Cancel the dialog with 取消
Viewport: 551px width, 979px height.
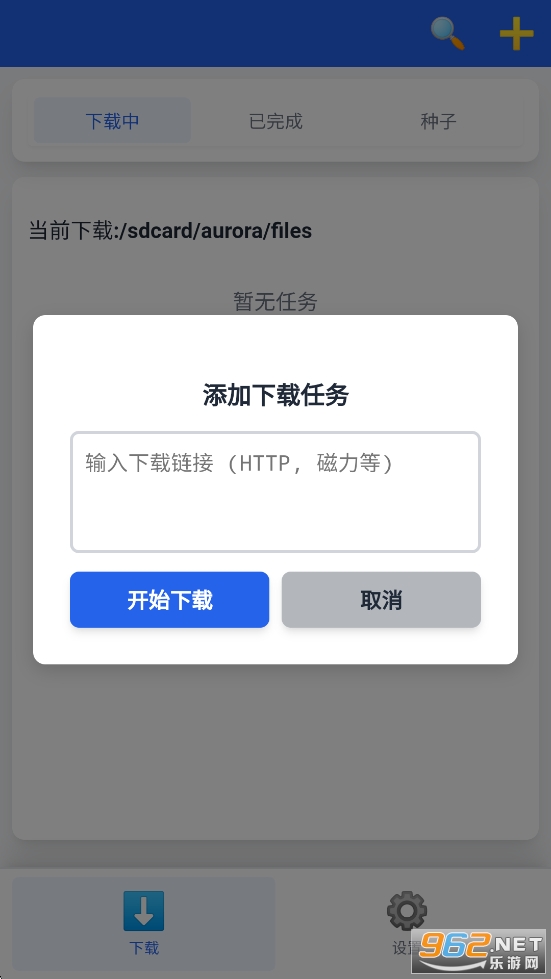pos(381,600)
